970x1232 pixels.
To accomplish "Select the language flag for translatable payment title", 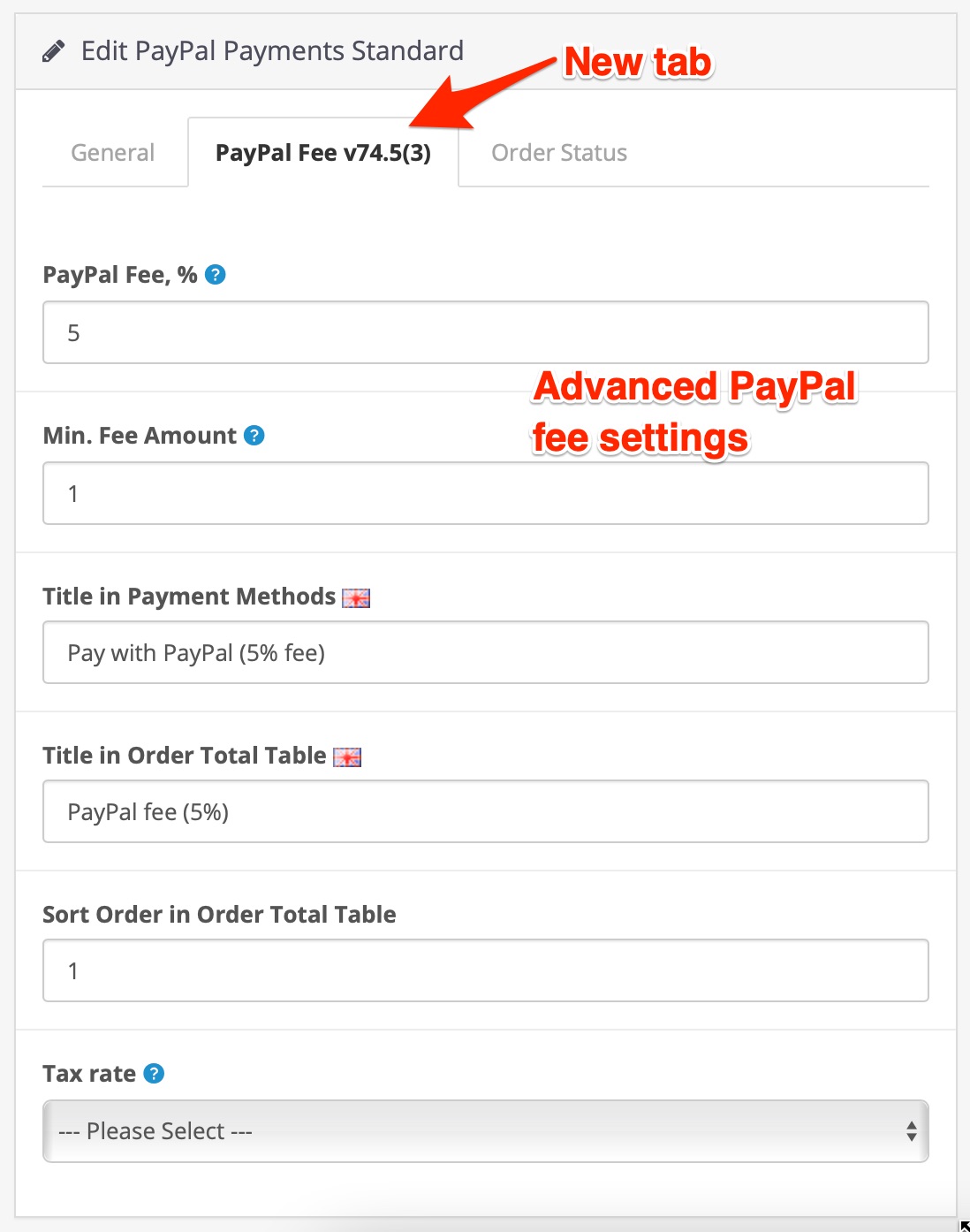I will tap(356, 597).
